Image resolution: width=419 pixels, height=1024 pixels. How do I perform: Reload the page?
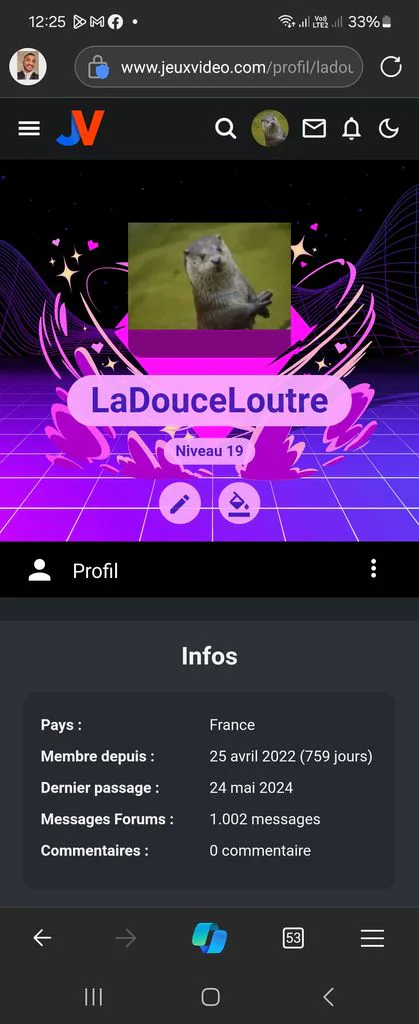391,67
